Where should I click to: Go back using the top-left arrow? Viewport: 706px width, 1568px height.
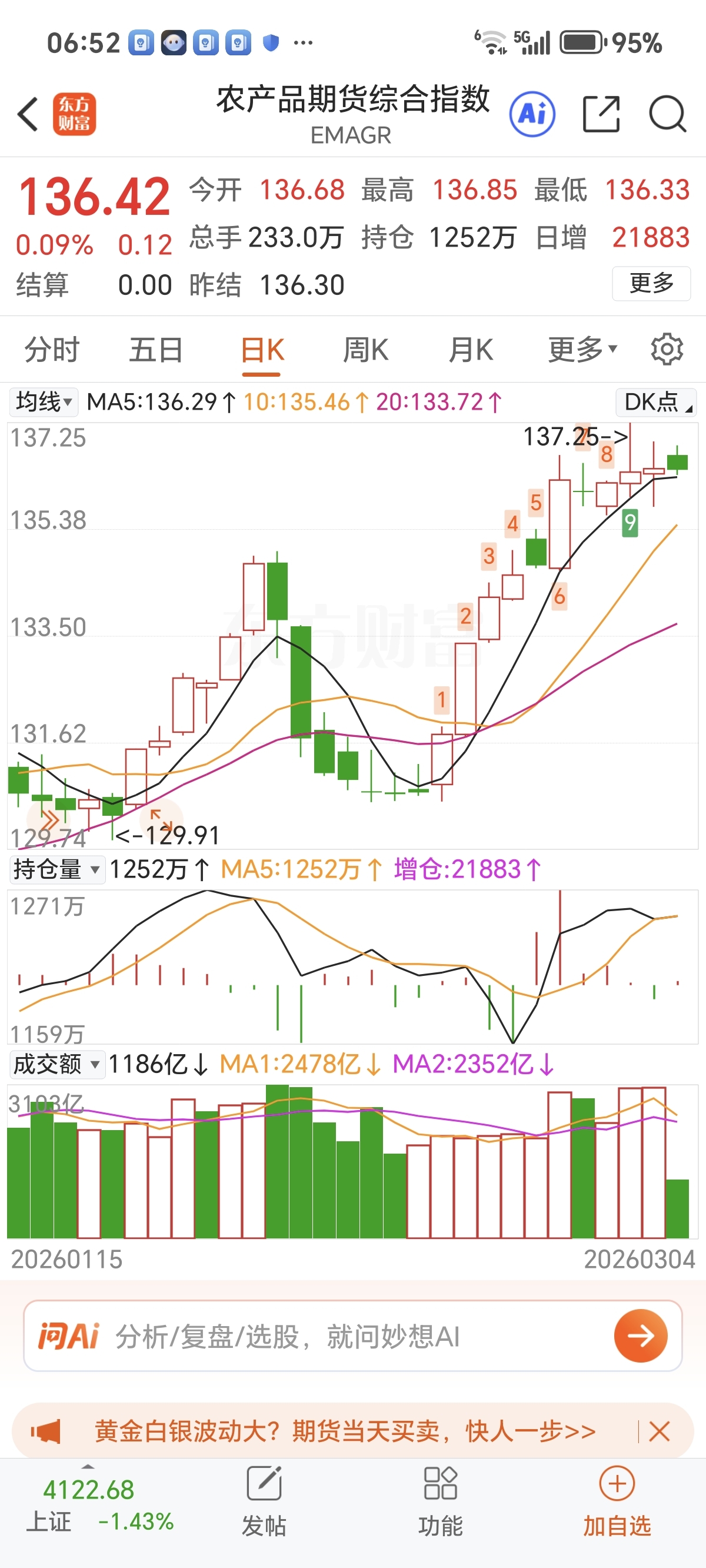[x=28, y=114]
